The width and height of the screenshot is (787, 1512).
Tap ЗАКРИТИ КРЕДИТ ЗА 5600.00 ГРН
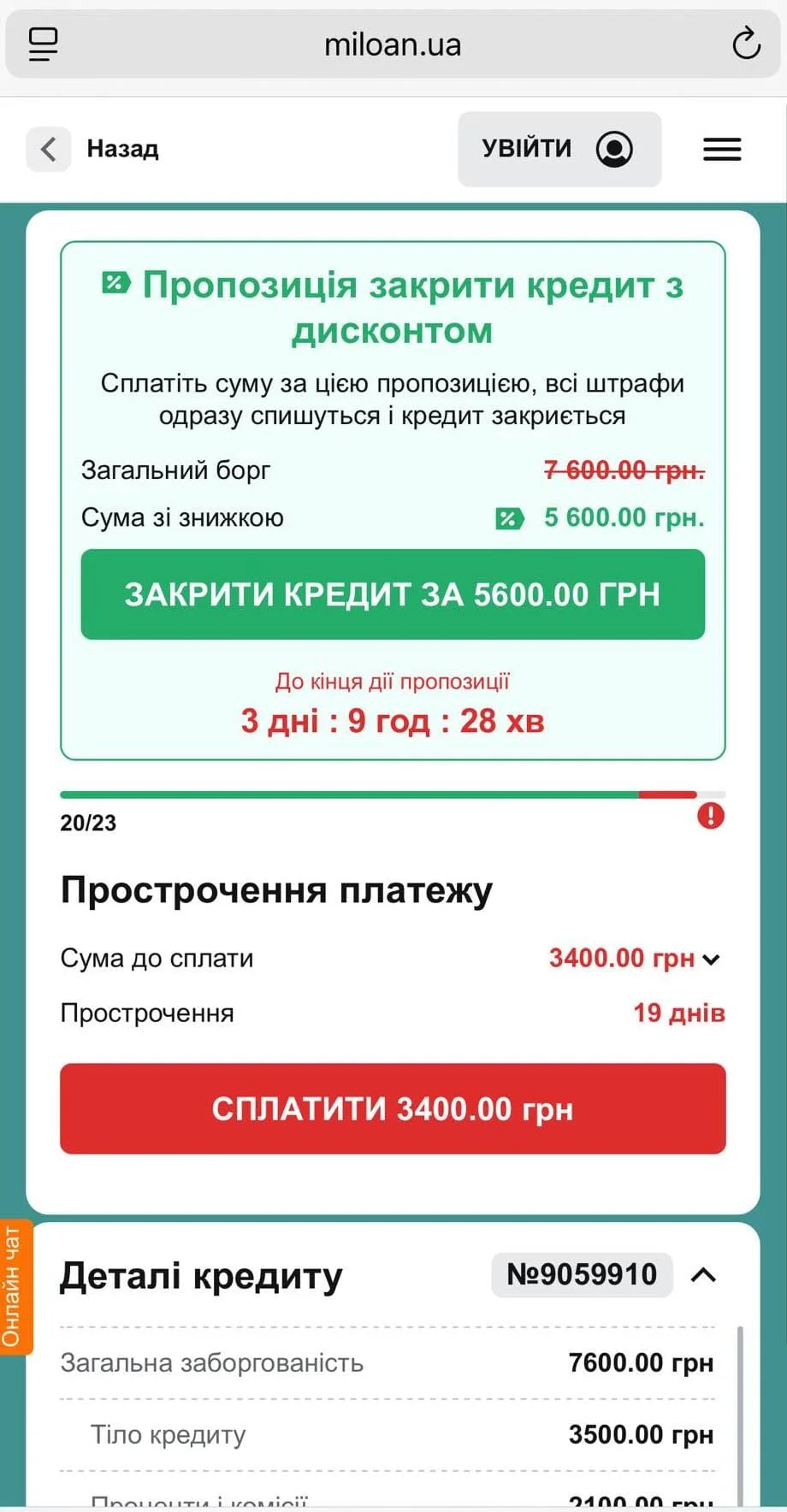(x=393, y=594)
